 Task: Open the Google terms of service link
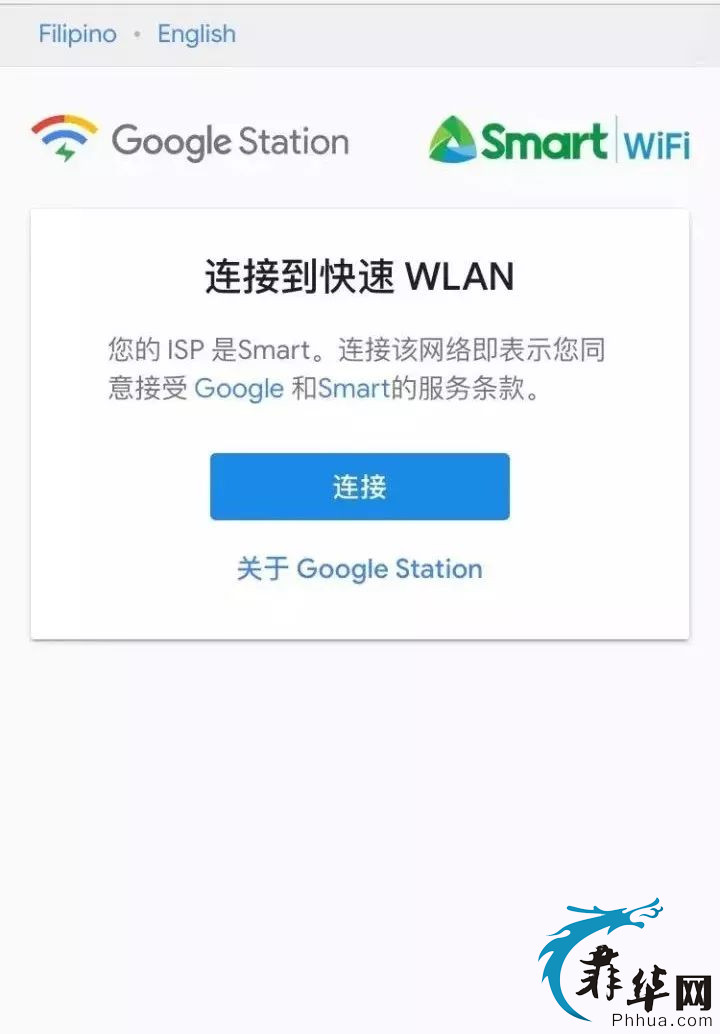(x=239, y=389)
